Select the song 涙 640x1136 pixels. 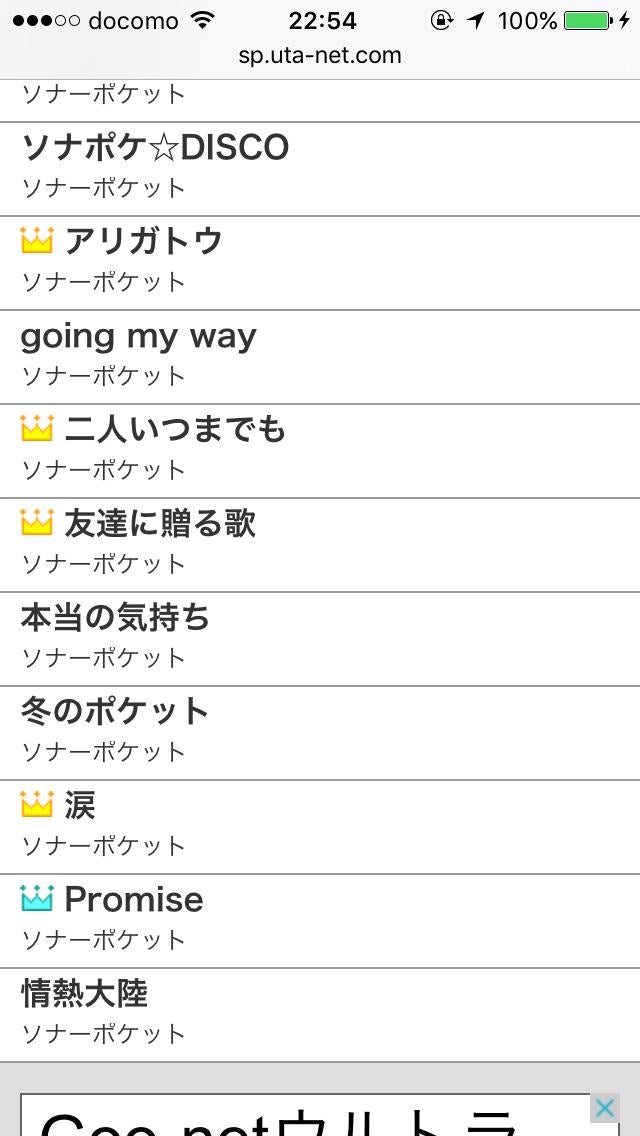click(x=80, y=806)
